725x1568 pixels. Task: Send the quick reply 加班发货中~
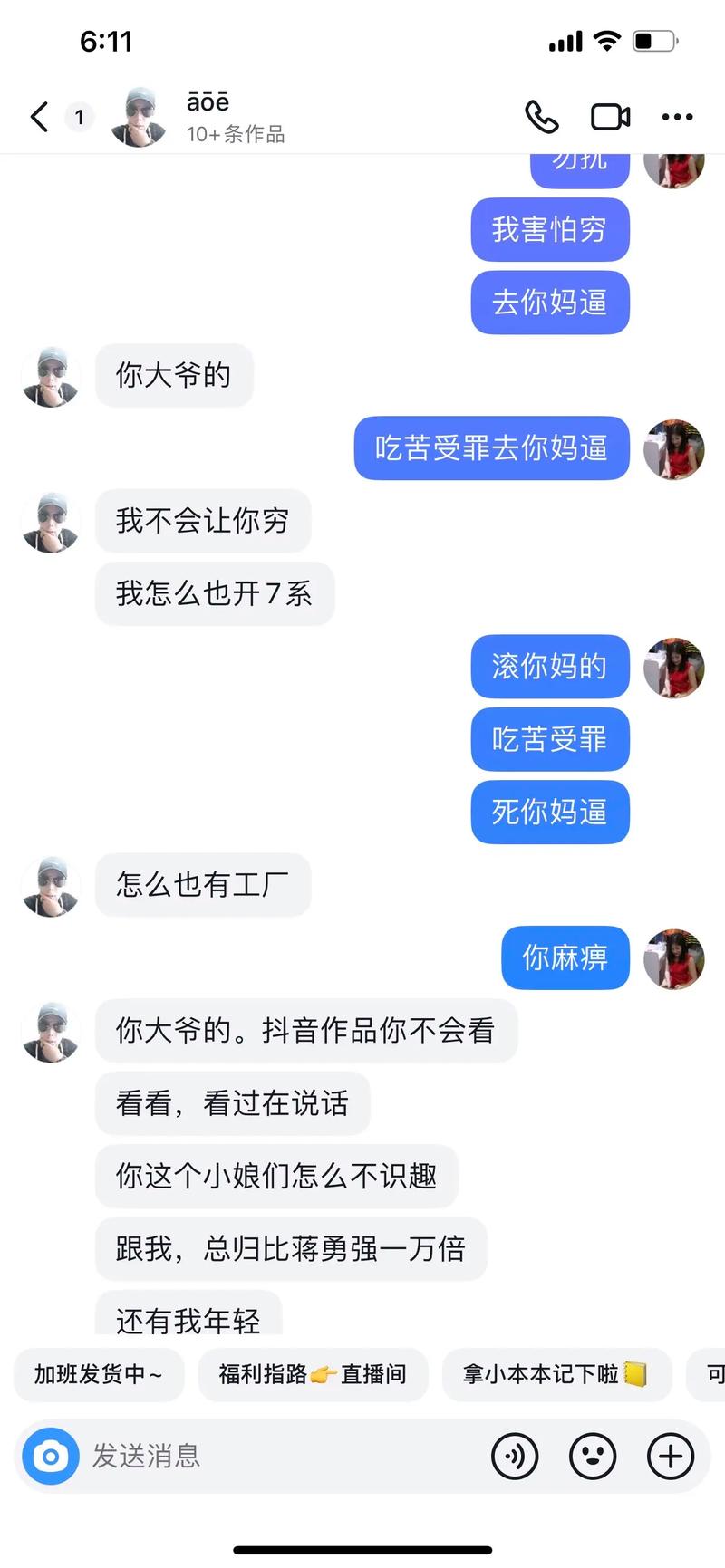[x=98, y=1375]
